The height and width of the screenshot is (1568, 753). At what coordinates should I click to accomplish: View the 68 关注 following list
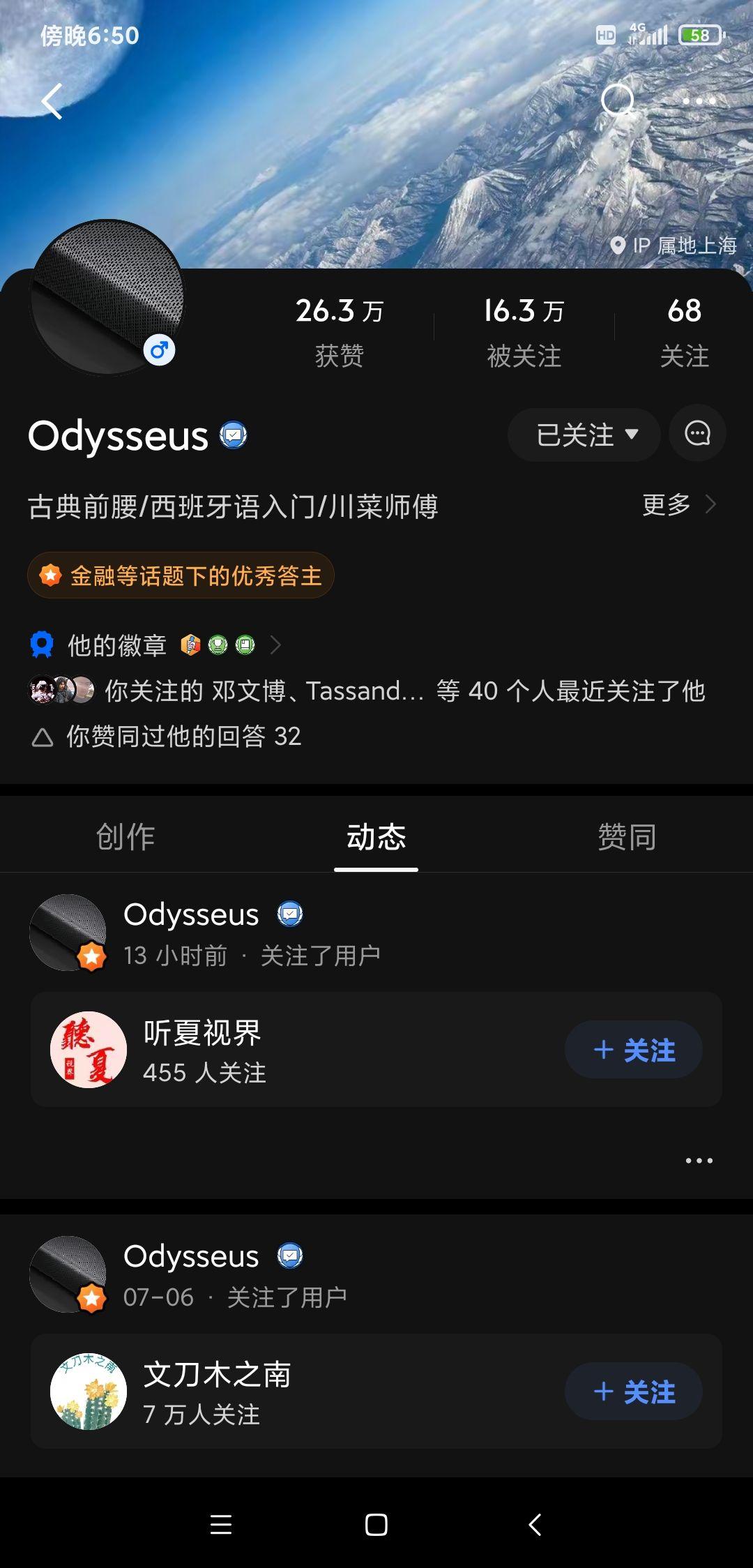click(684, 331)
